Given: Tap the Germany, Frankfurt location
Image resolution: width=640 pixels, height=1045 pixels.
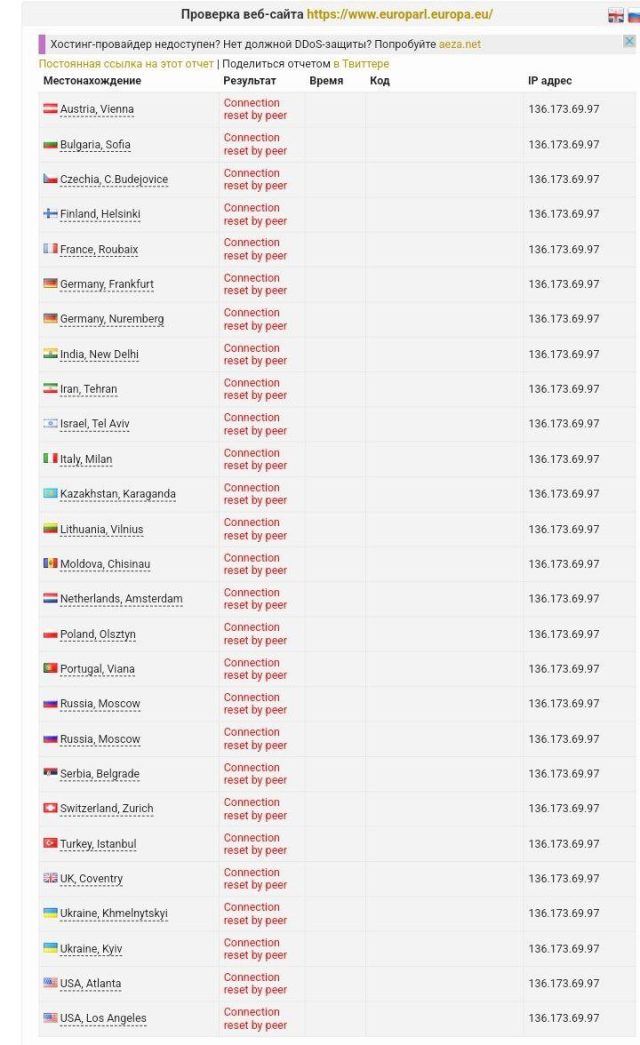Looking at the screenshot, I should 107,284.
